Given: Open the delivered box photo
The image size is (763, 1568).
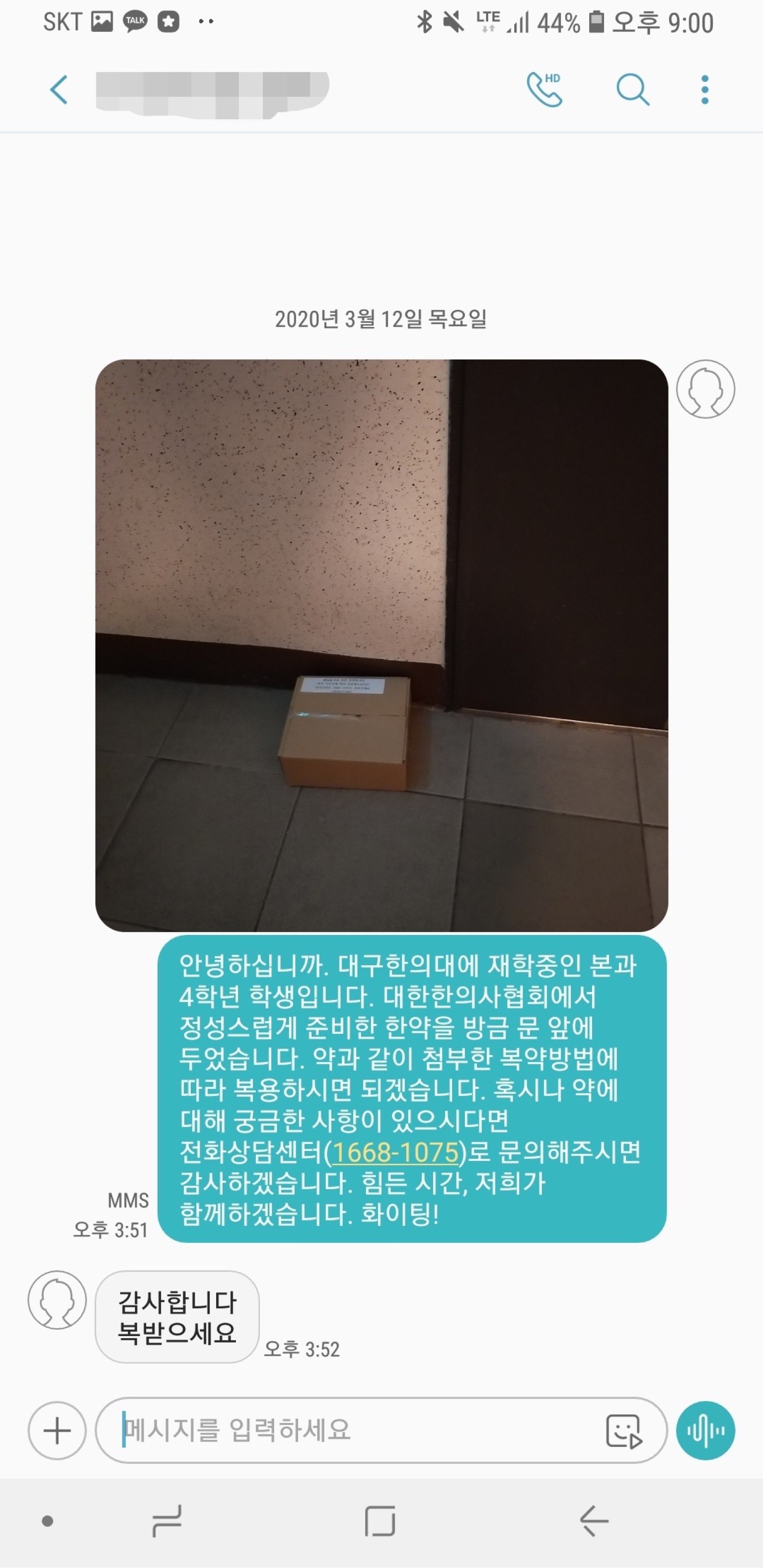Looking at the screenshot, I should click(381, 645).
